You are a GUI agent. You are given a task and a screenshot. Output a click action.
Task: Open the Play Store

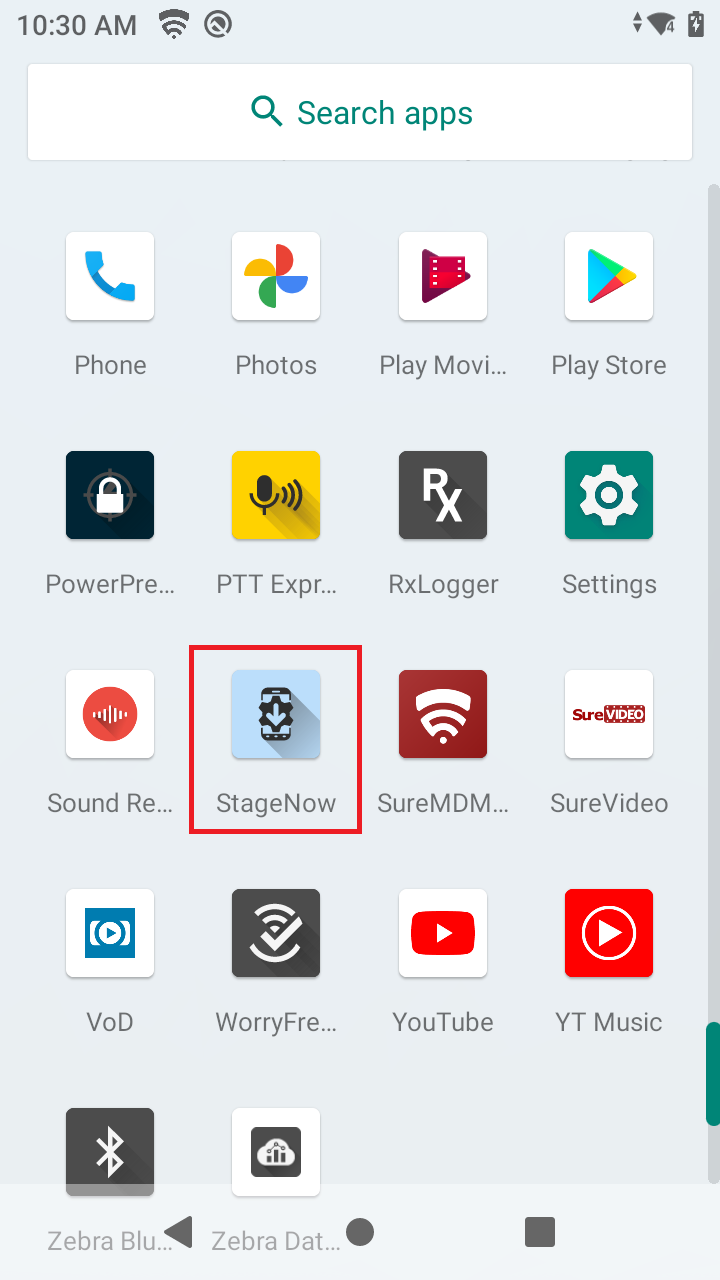pyautogui.click(x=609, y=277)
